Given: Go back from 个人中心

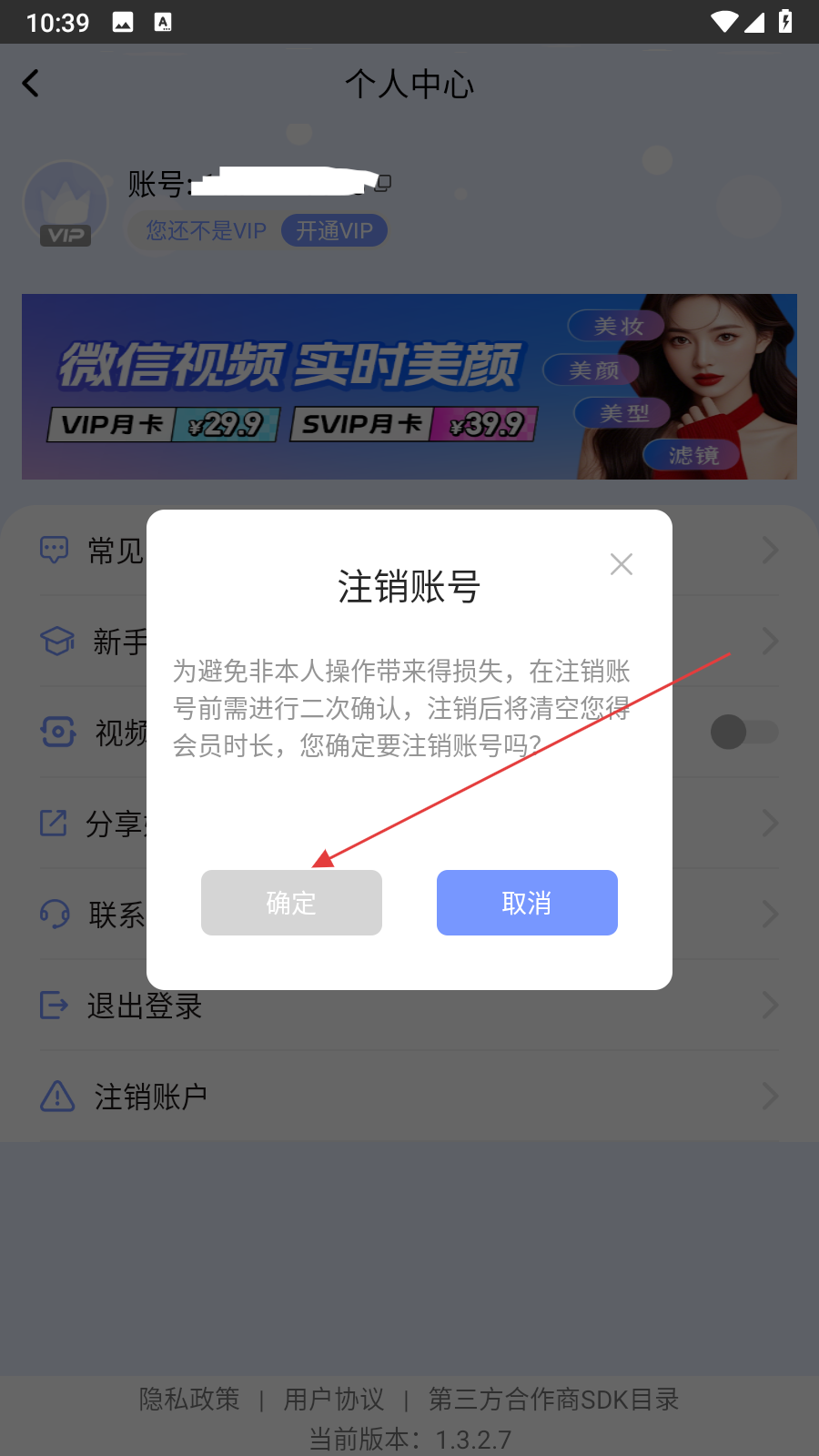Looking at the screenshot, I should click(x=31, y=84).
